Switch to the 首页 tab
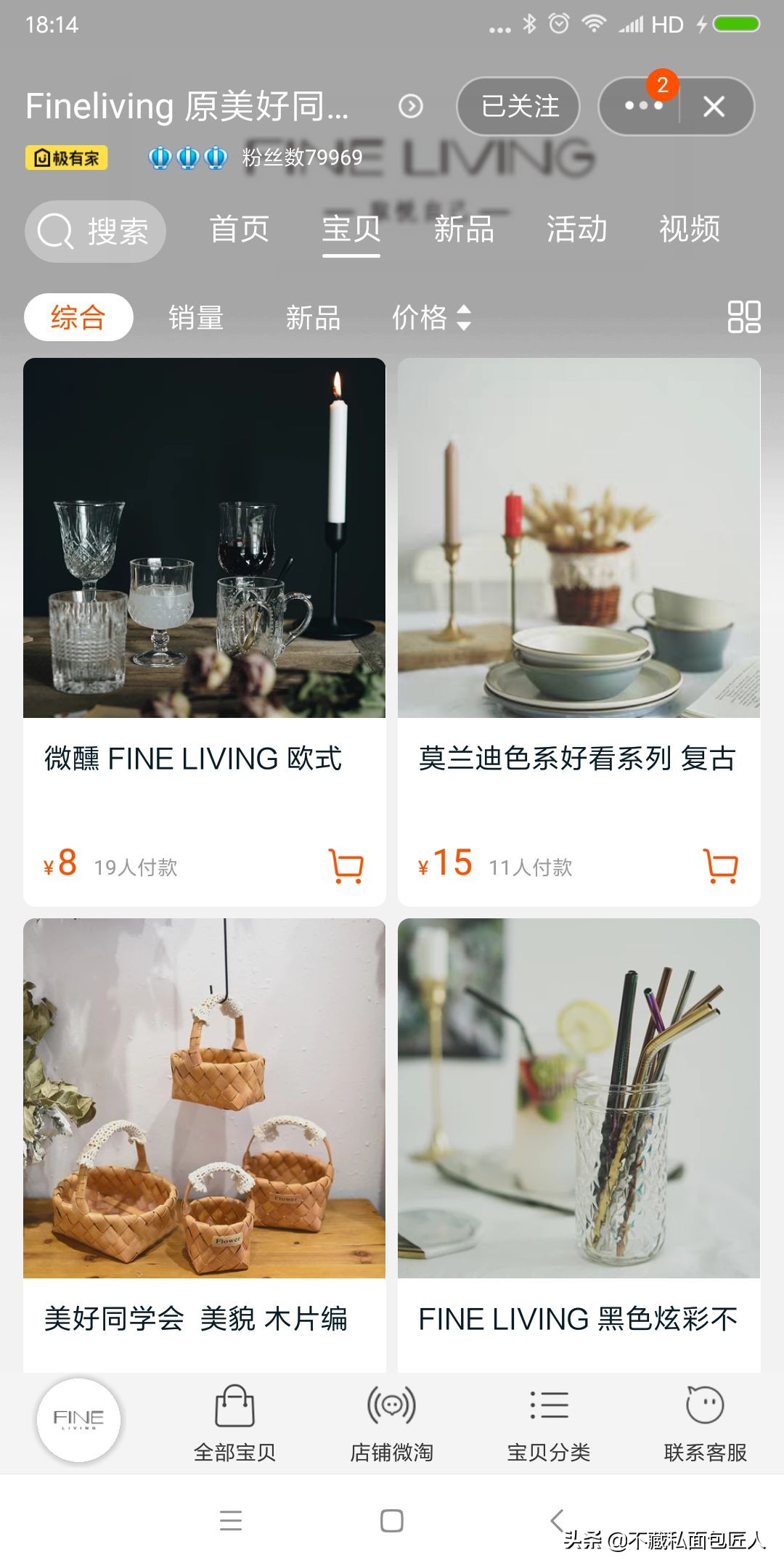784x1568 pixels. (x=240, y=231)
